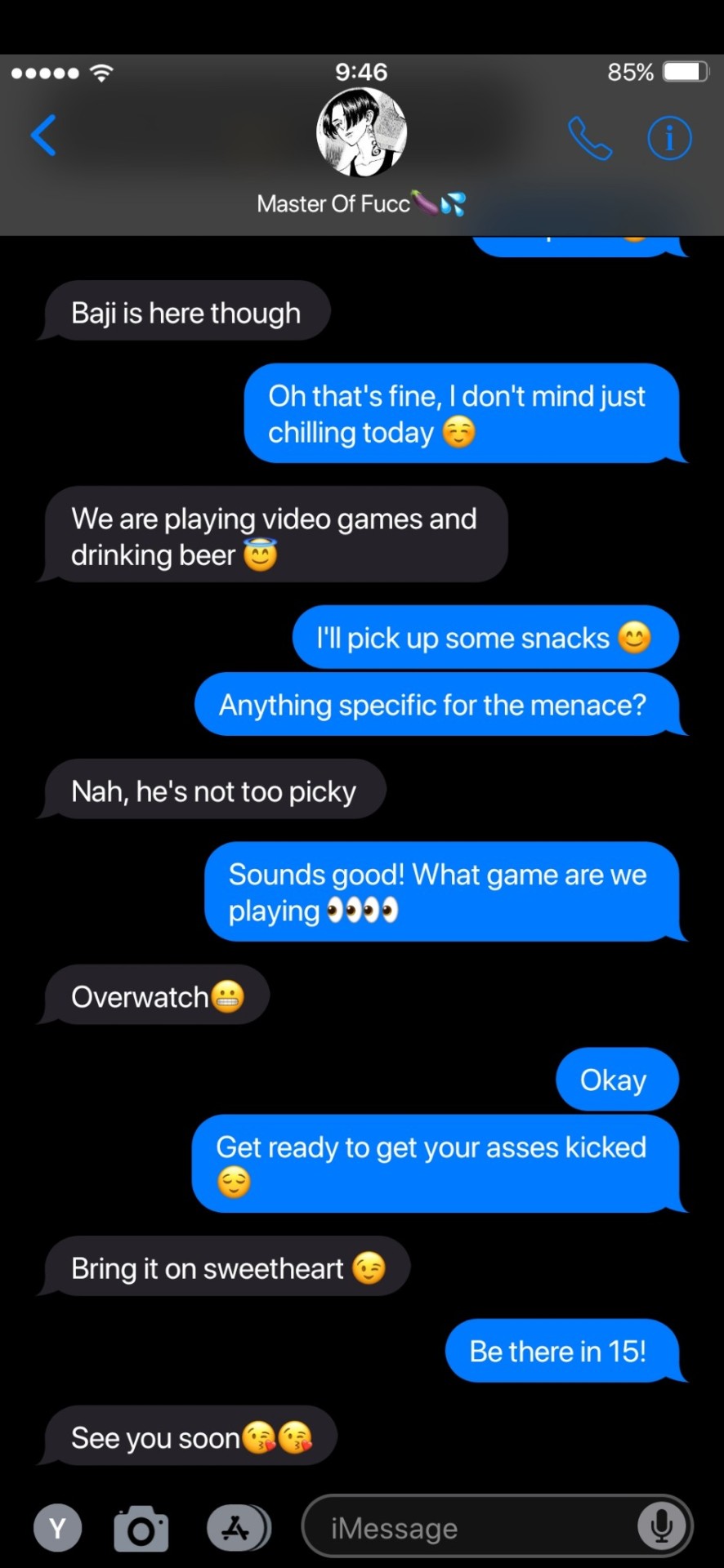Open the App Store apps drawer
The image size is (724, 1568).
click(x=238, y=1528)
